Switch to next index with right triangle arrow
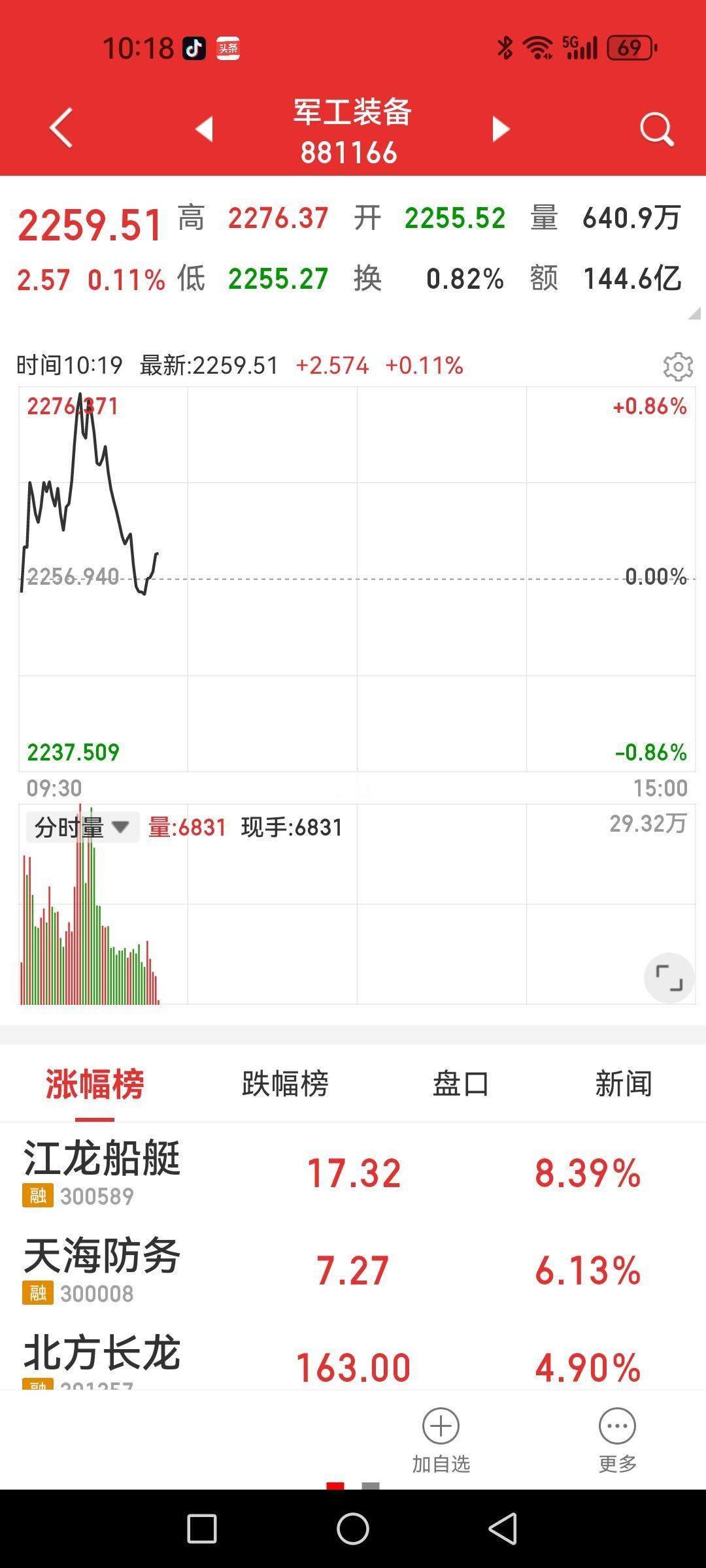706x1568 pixels. point(499,128)
